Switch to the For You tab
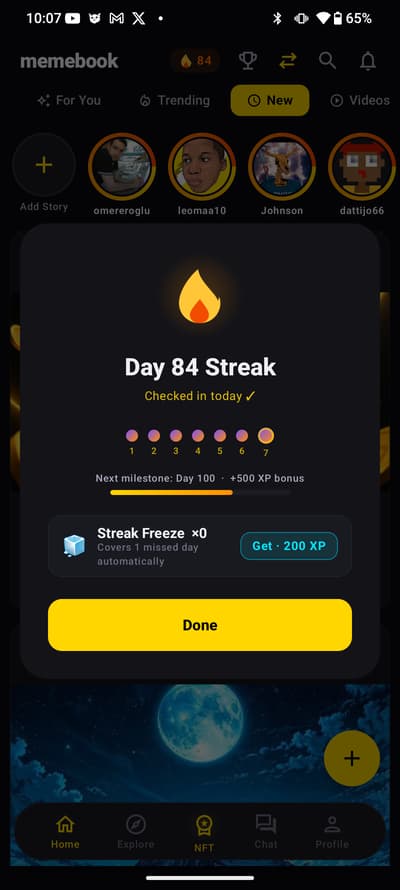Image resolution: width=400 pixels, height=890 pixels. coord(69,100)
